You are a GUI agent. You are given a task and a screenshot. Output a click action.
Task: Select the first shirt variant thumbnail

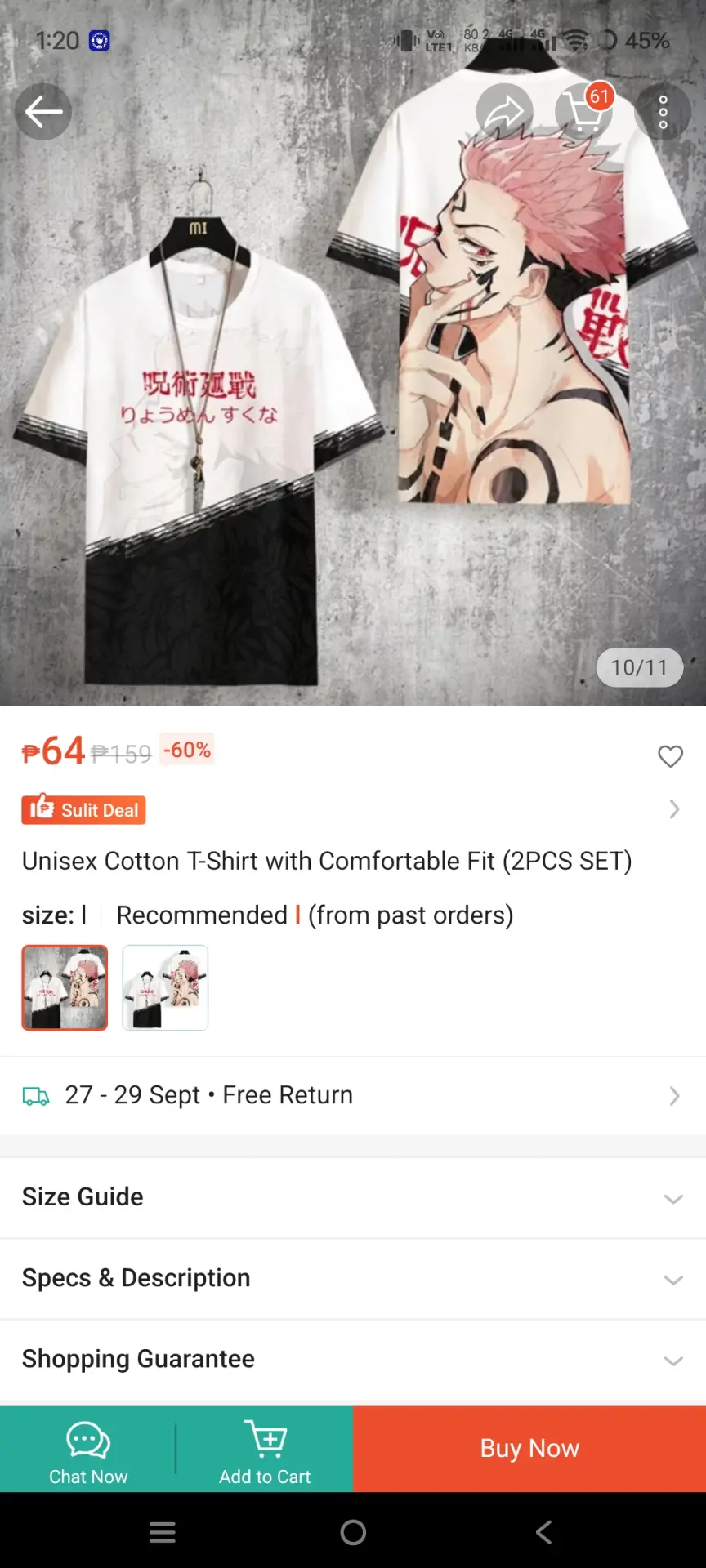pyautogui.click(x=65, y=987)
